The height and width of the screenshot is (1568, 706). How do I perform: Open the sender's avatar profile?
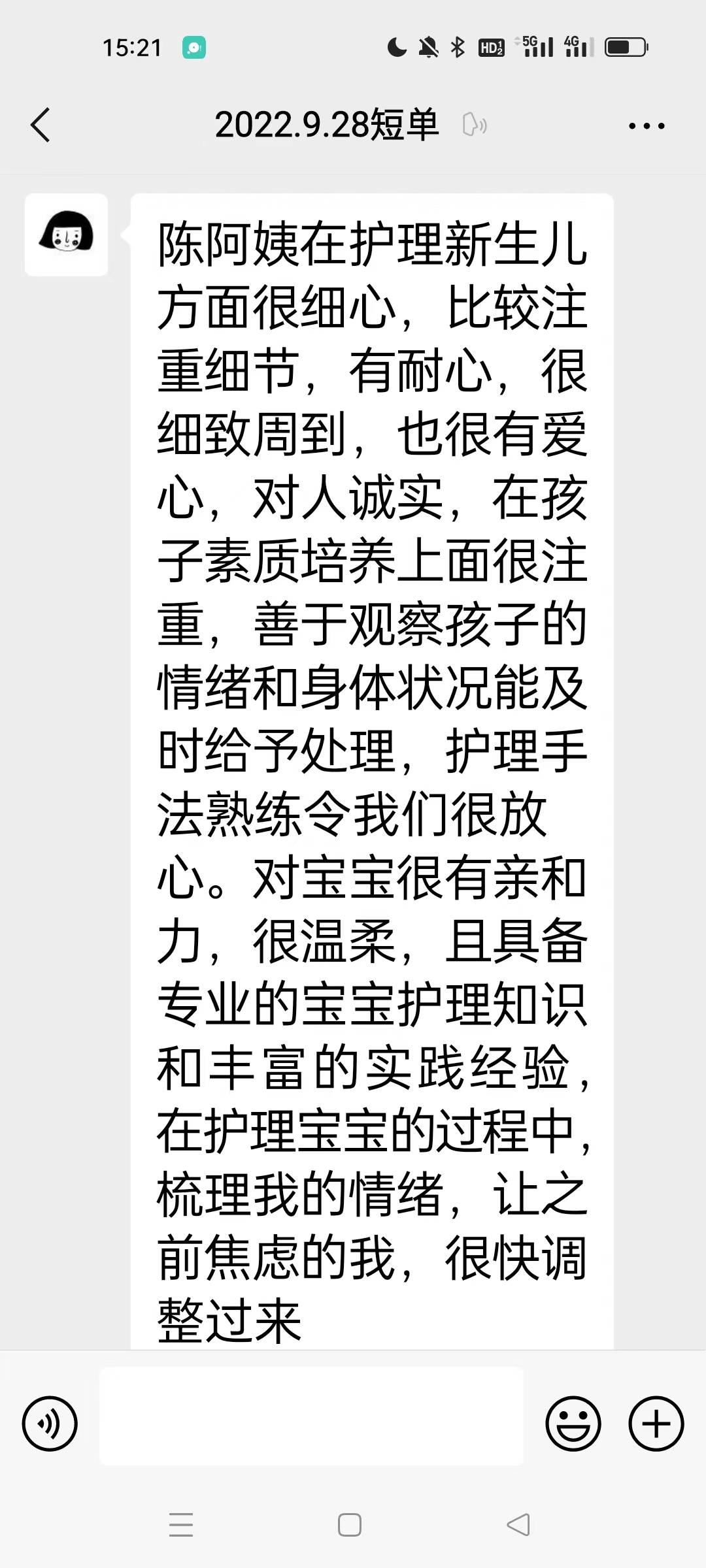click(x=66, y=235)
